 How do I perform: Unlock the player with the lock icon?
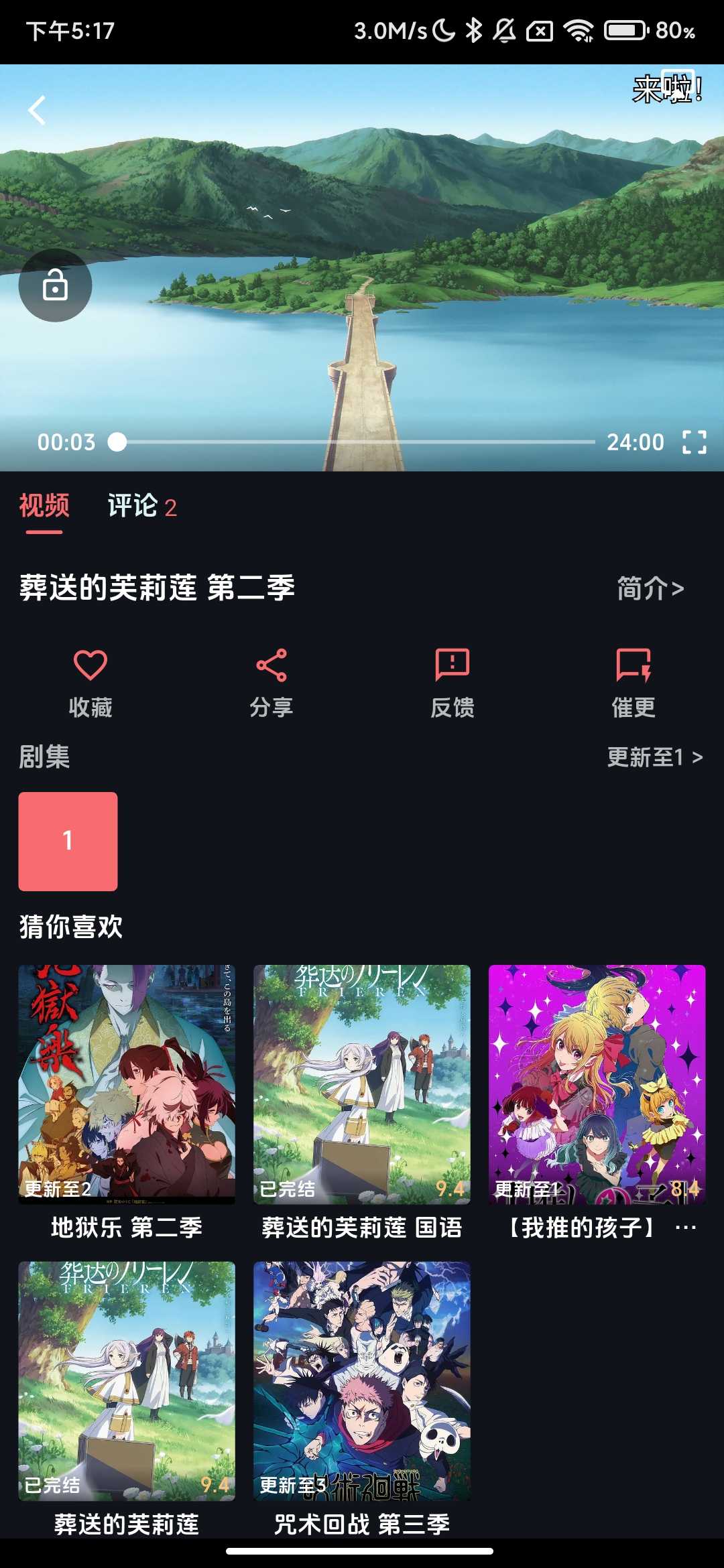click(55, 285)
